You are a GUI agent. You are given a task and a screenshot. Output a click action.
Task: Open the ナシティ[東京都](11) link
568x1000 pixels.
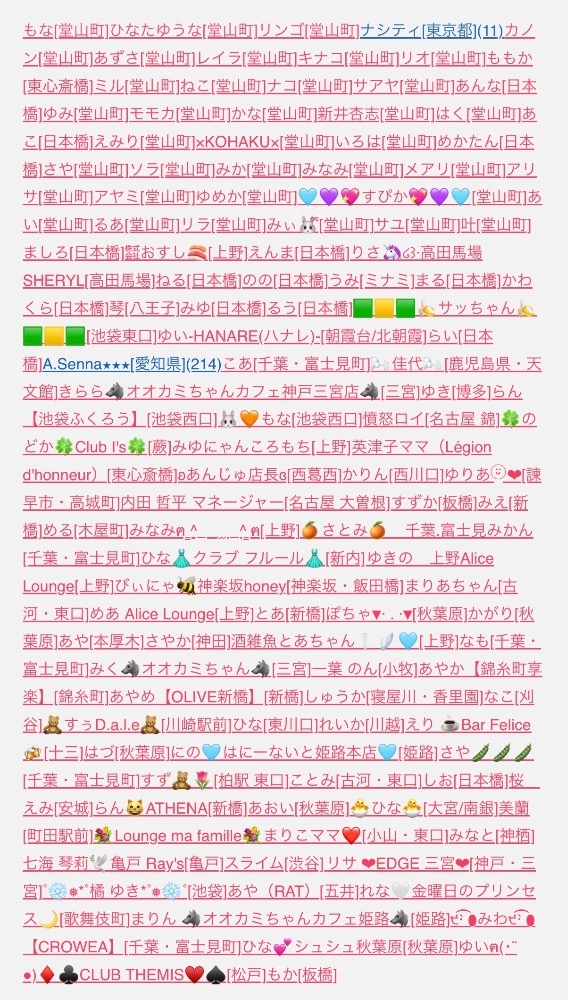tap(432, 30)
